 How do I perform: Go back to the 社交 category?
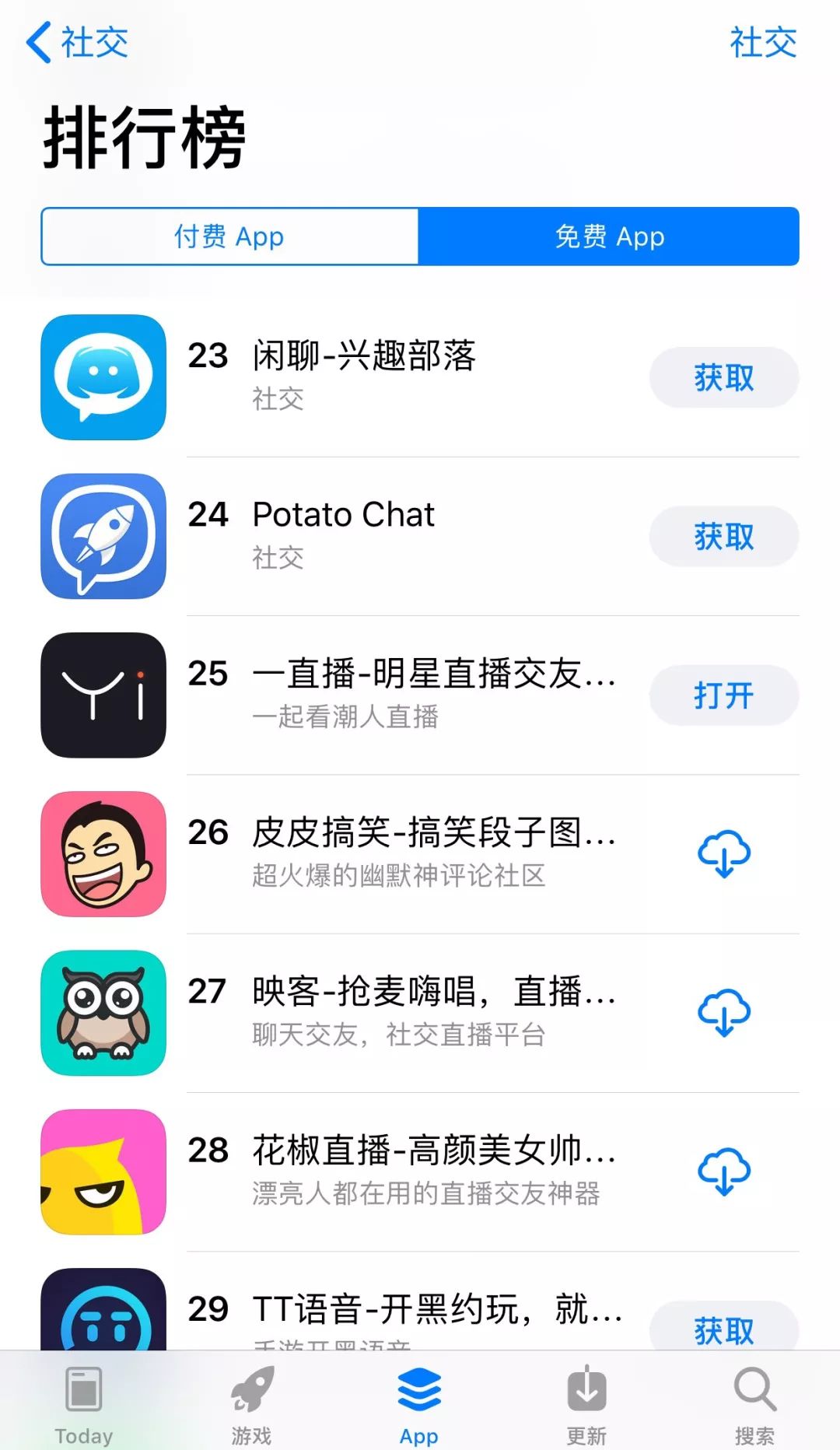[x=78, y=43]
